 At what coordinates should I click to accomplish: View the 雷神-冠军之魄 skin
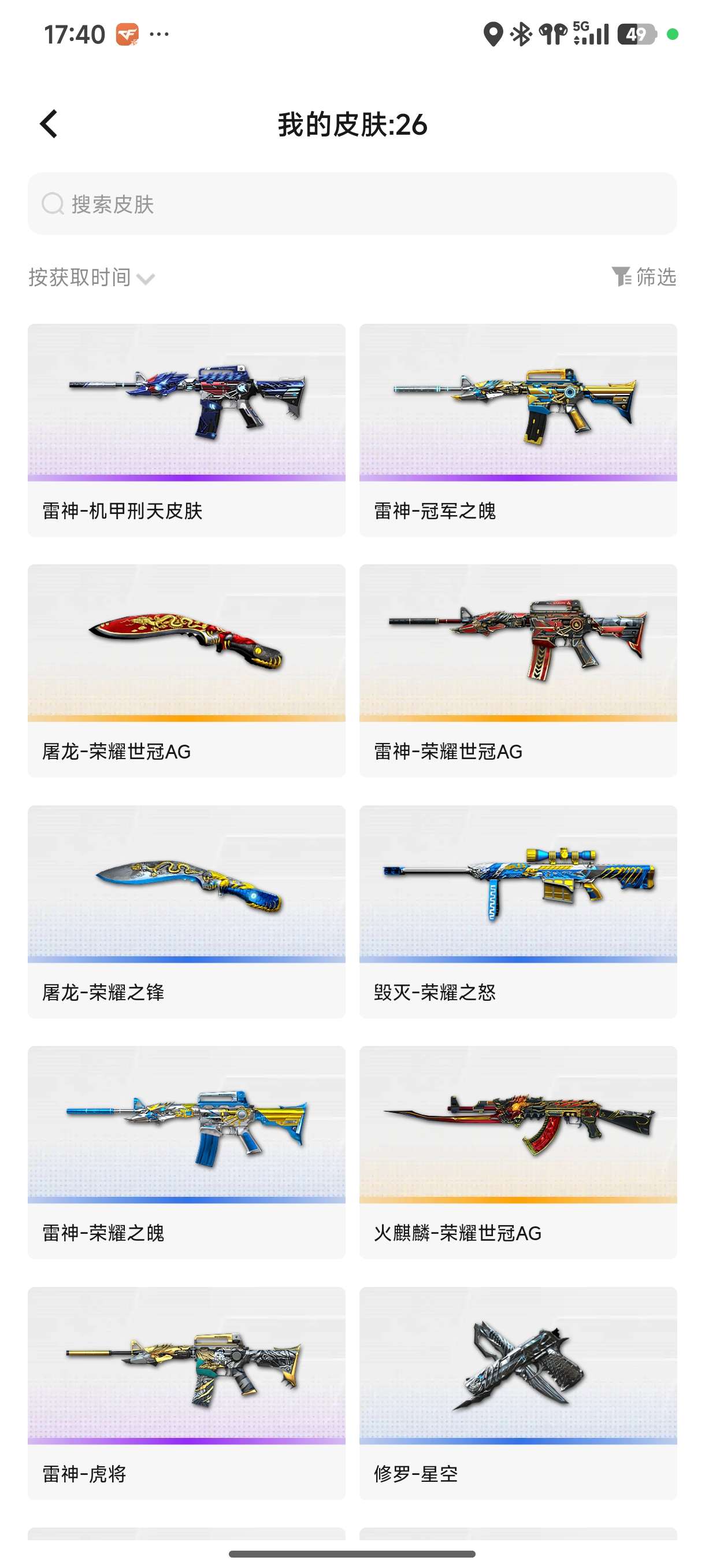(x=518, y=430)
